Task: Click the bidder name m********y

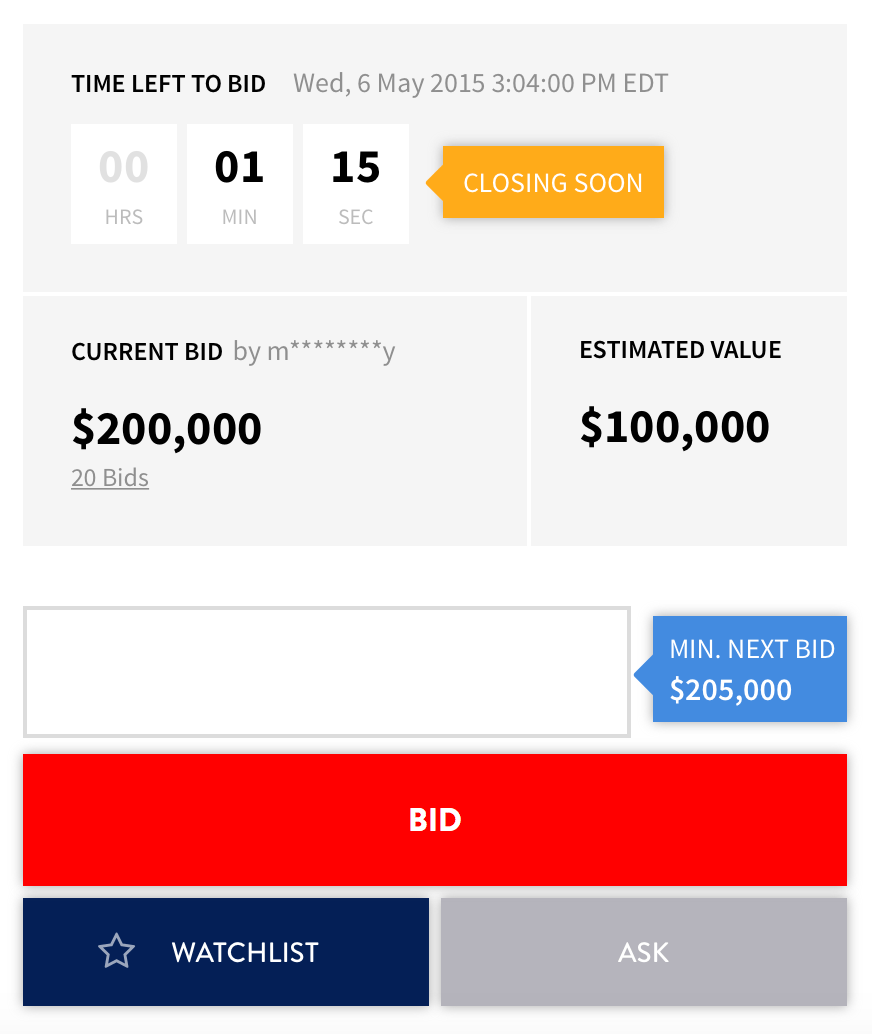Action: tap(331, 352)
